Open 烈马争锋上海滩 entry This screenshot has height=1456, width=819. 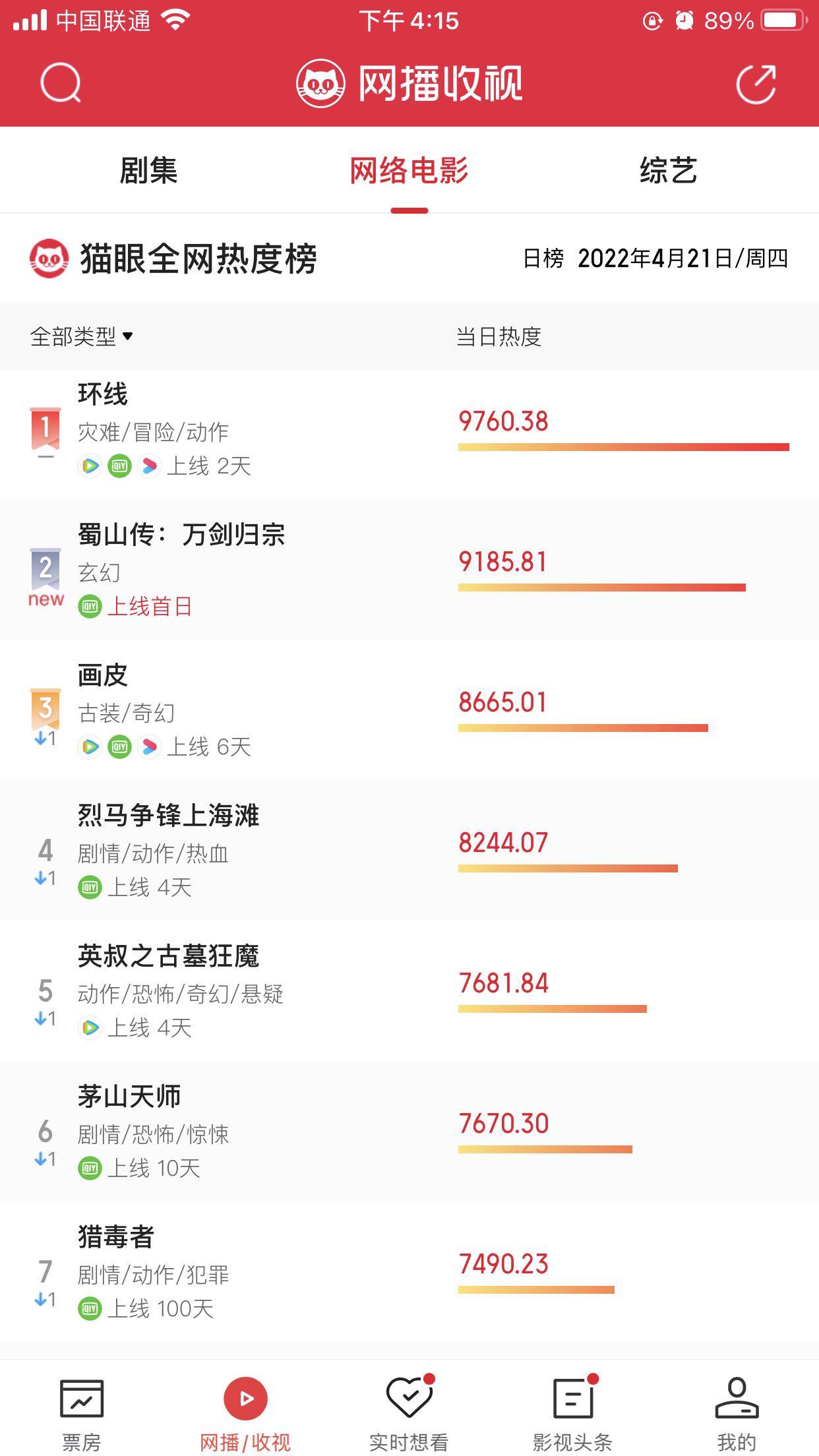point(409,851)
